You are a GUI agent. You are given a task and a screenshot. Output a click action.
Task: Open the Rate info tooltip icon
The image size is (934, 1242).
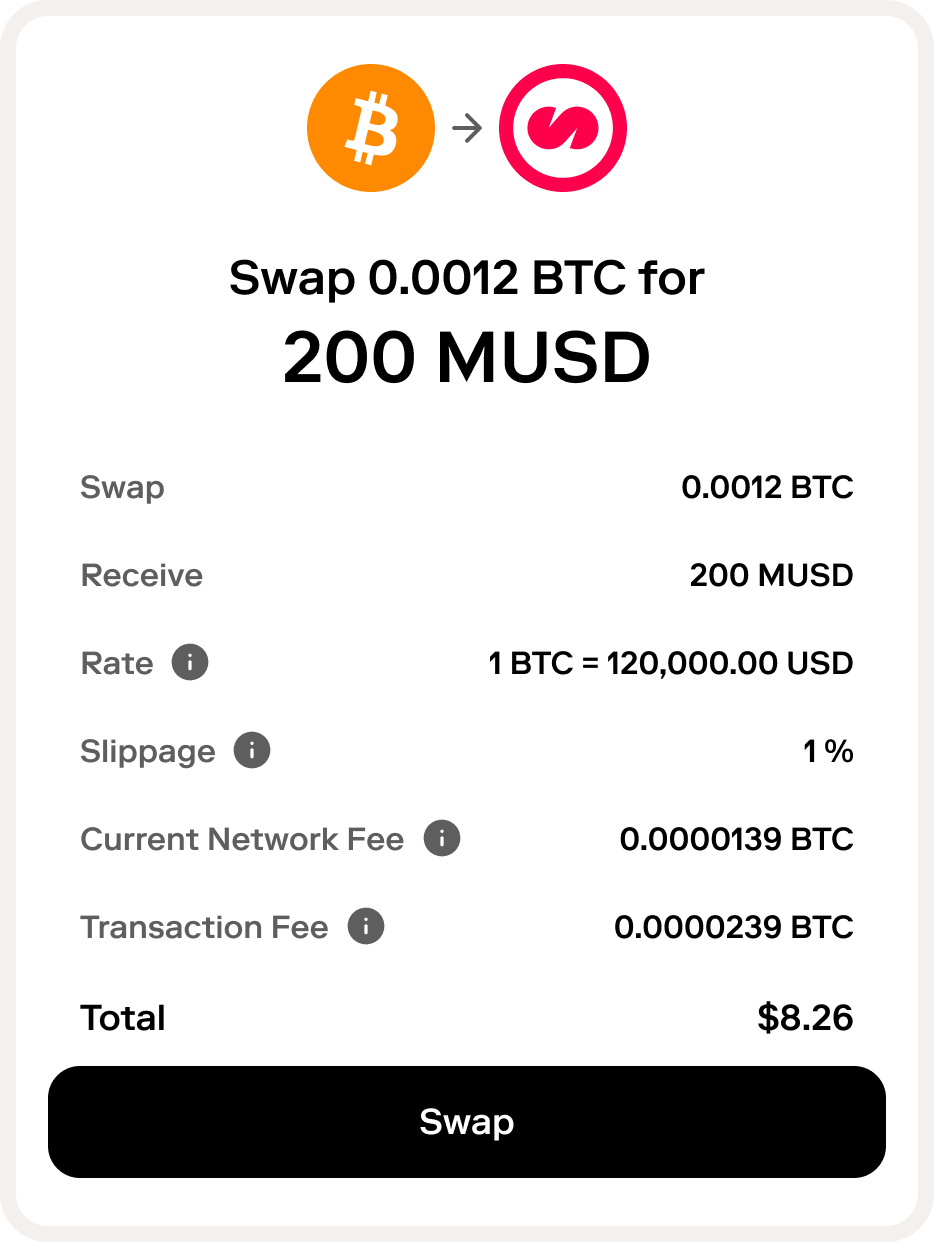click(x=189, y=662)
